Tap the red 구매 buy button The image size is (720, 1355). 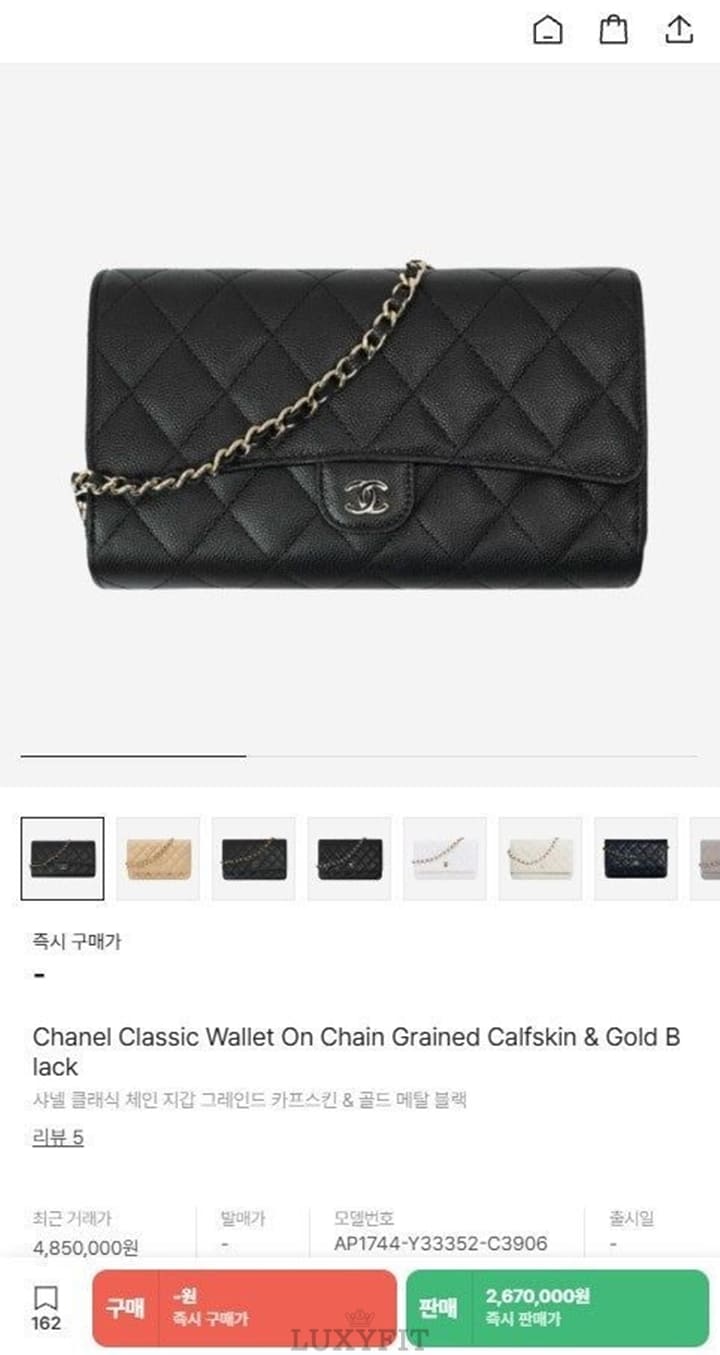(245, 1307)
